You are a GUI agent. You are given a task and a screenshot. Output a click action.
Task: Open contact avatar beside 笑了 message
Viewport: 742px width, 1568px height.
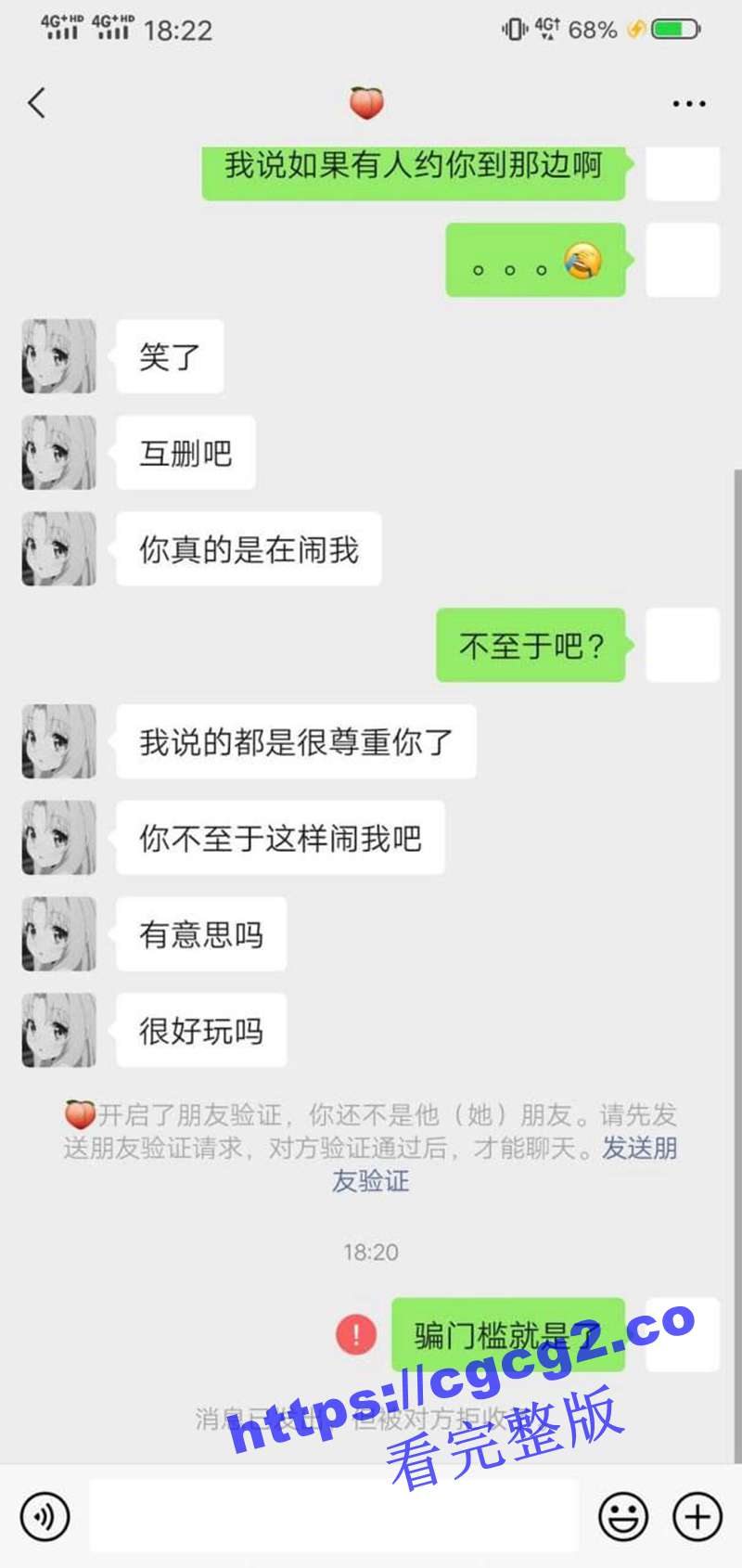click(59, 356)
